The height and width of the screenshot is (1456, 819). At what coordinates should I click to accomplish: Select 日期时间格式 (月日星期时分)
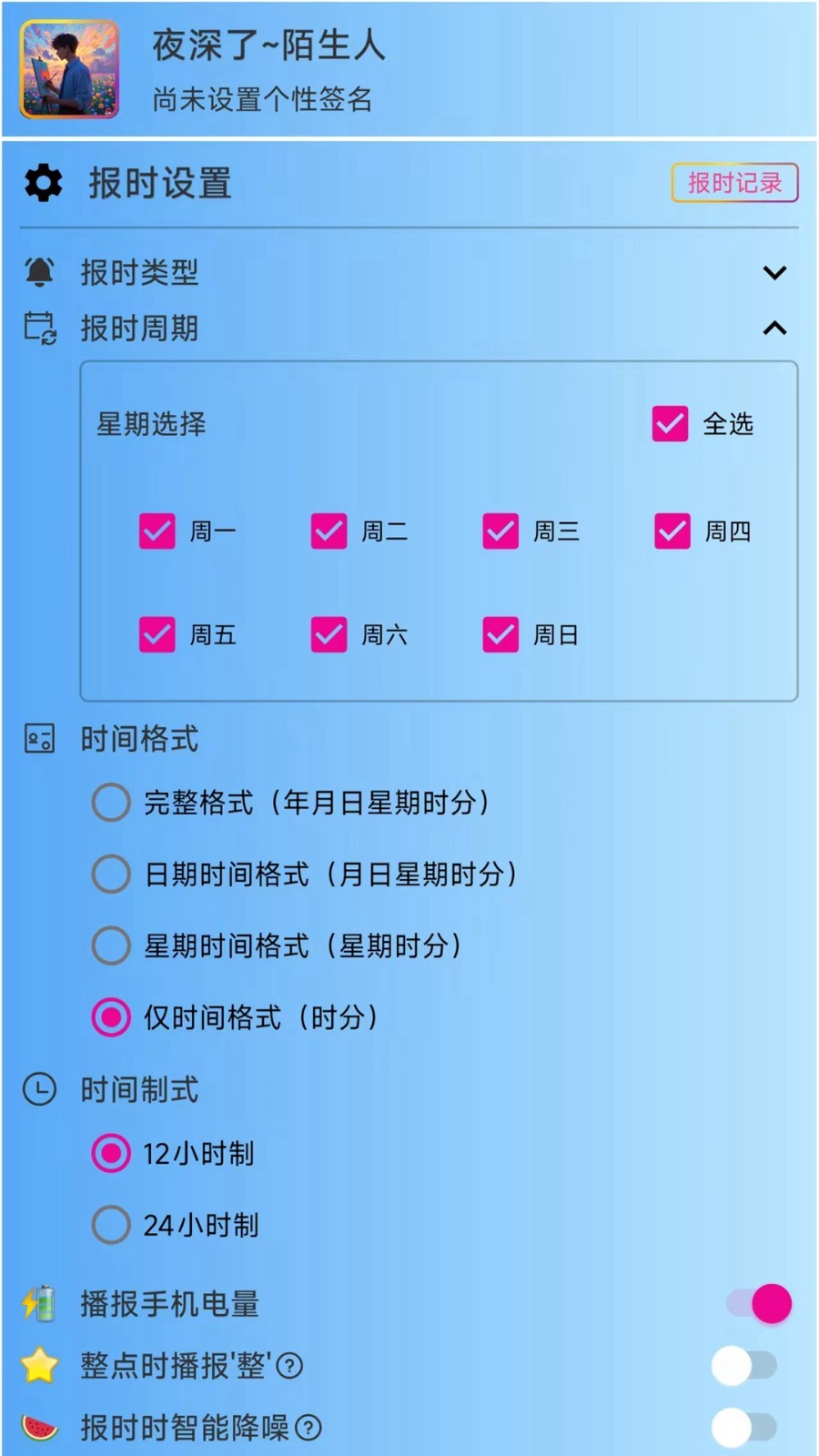(111, 875)
